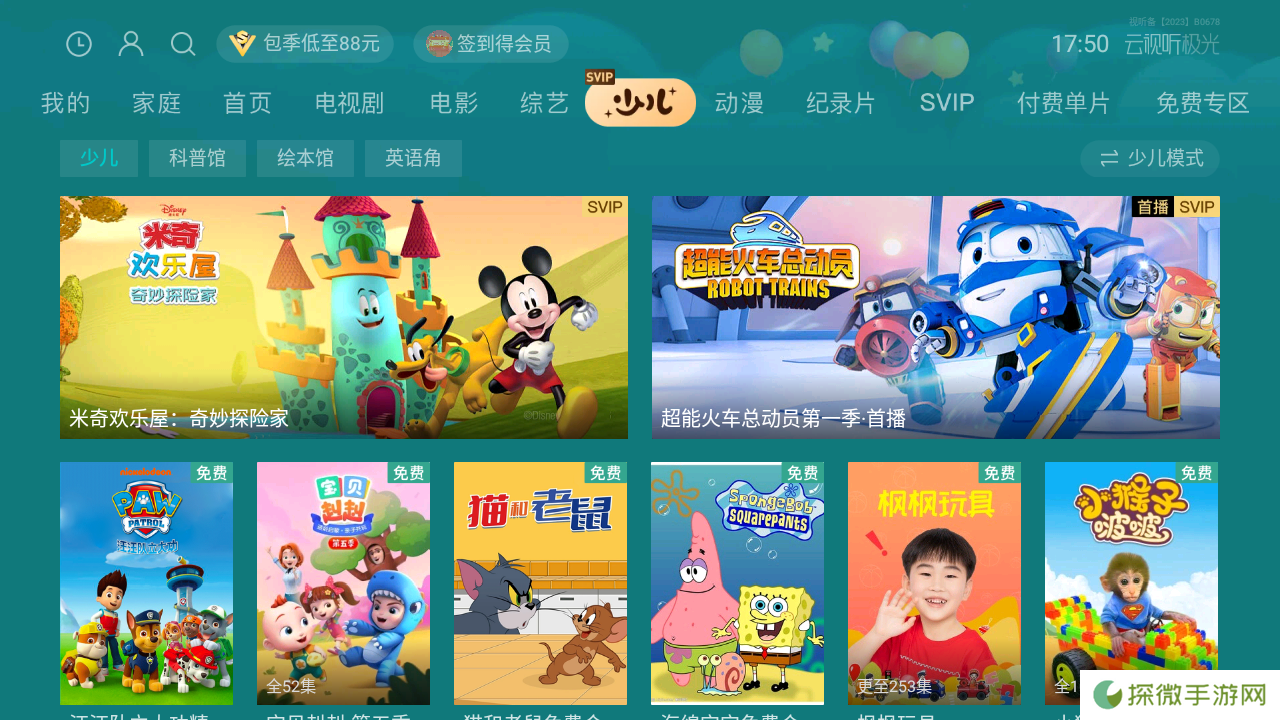Switch to the 首页 tab
1280x720 pixels.
[247, 103]
